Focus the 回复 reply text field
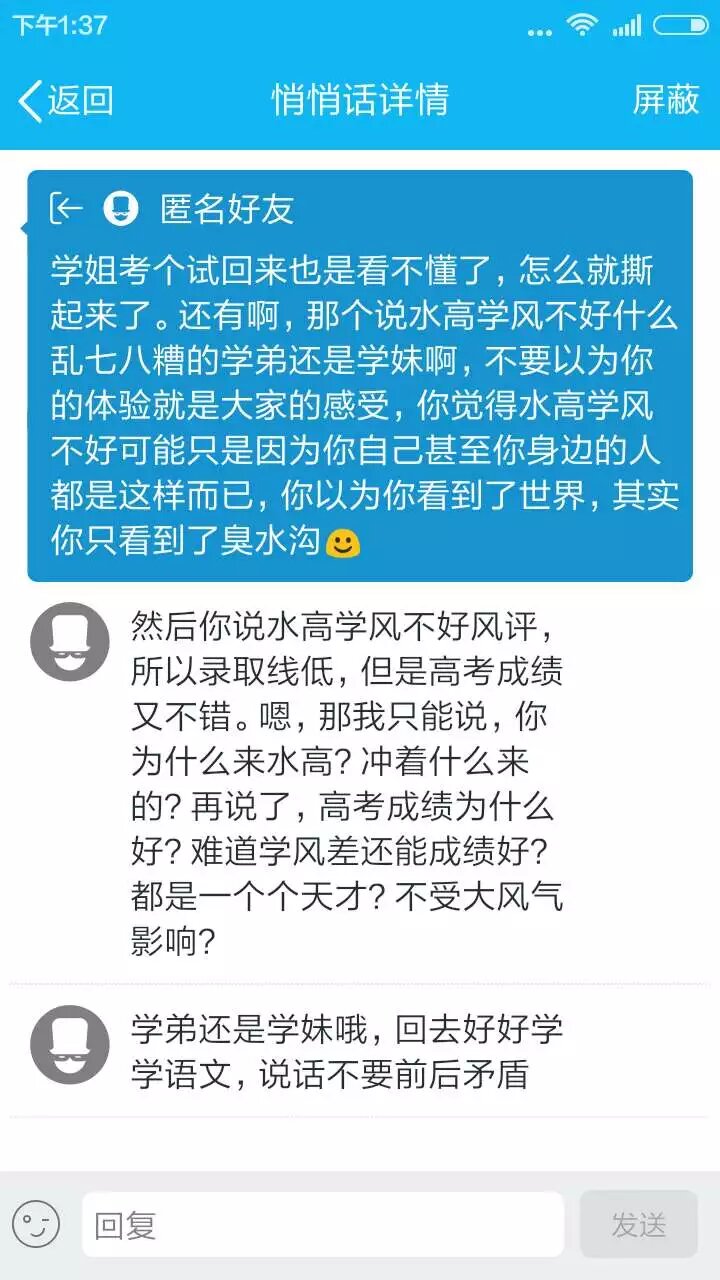 tap(322, 1224)
